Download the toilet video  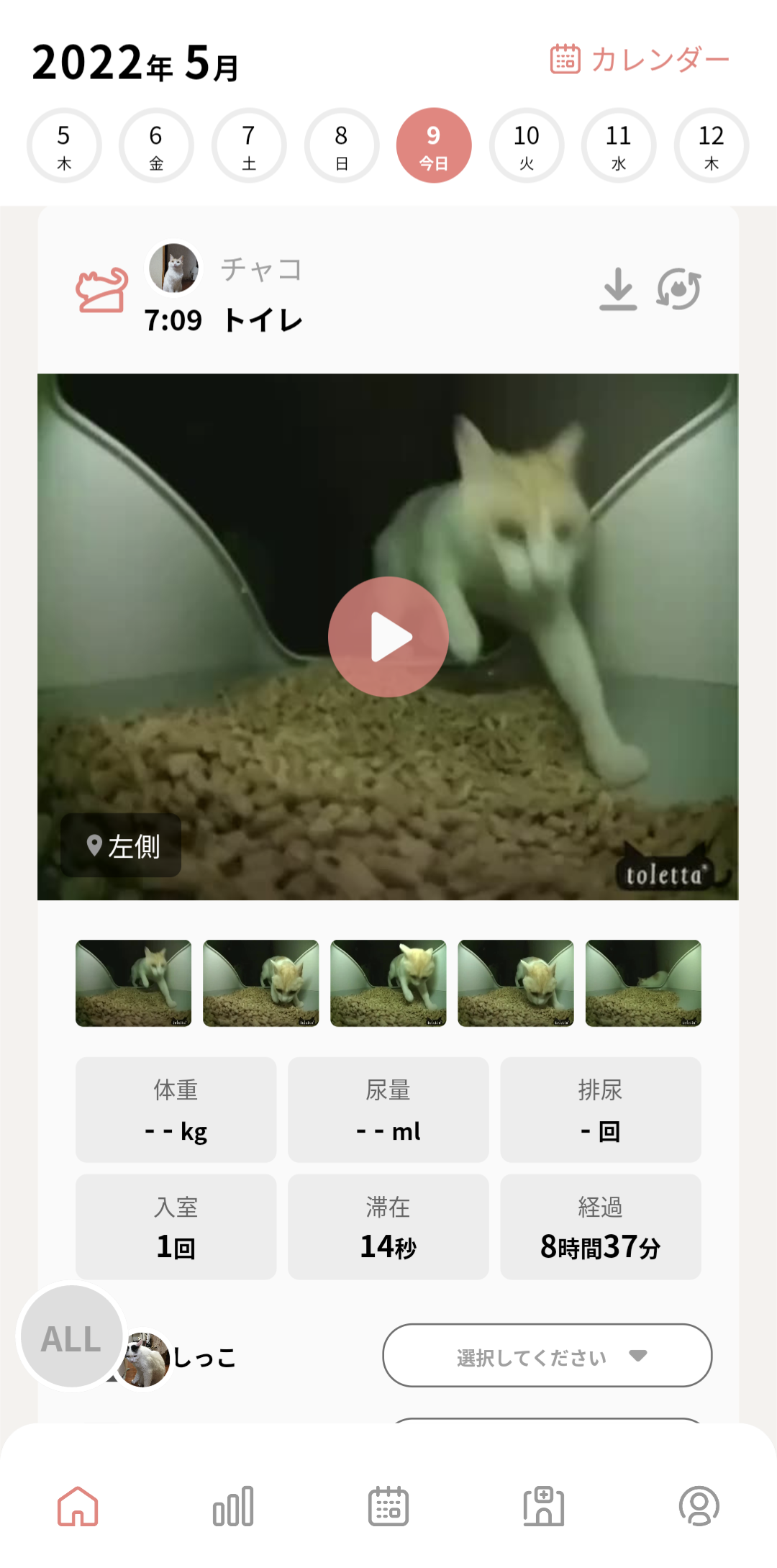tap(618, 289)
